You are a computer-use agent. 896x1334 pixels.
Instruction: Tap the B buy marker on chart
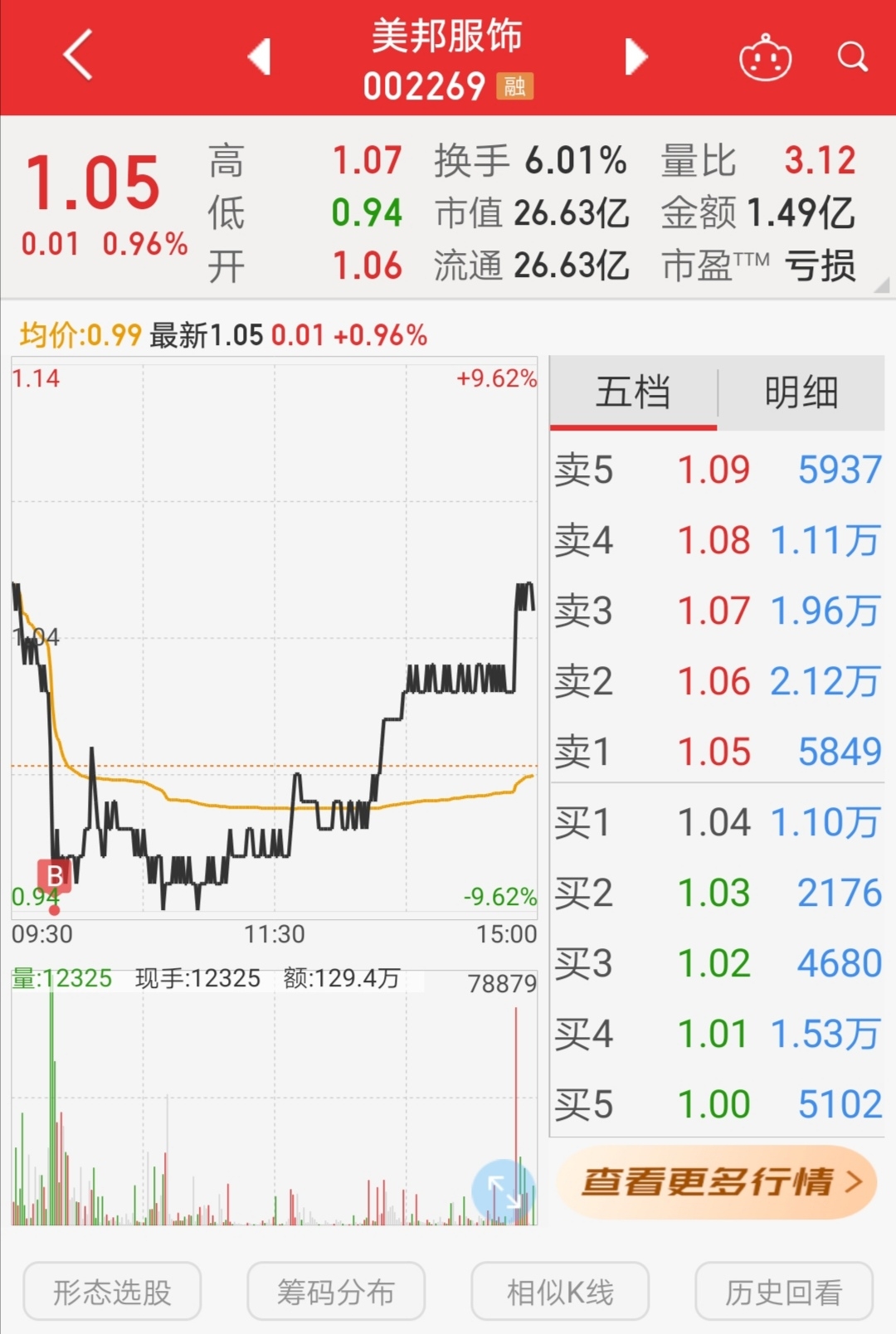pyautogui.click(x=55, y=876)
